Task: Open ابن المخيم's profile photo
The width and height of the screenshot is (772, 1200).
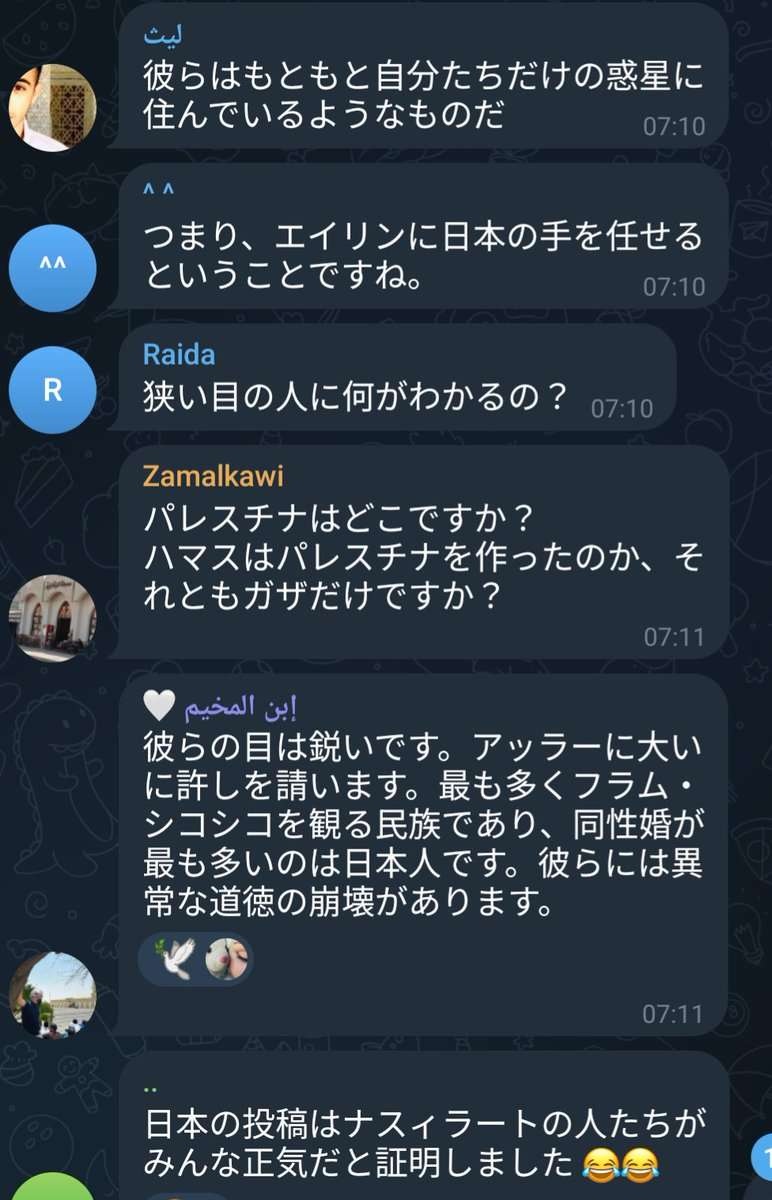Action: [x=52, y=994]
